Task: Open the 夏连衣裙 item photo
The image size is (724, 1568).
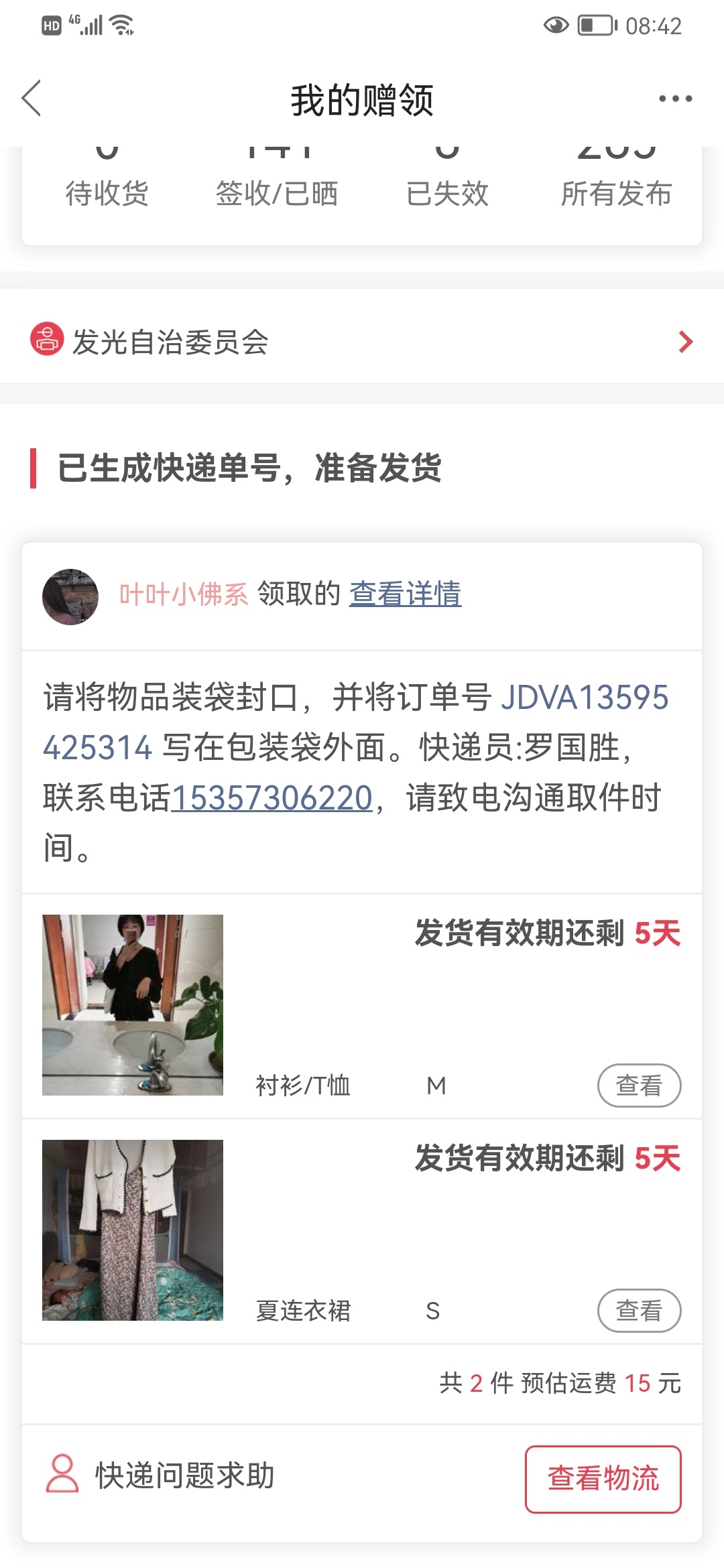Action: coord(133,1230)
